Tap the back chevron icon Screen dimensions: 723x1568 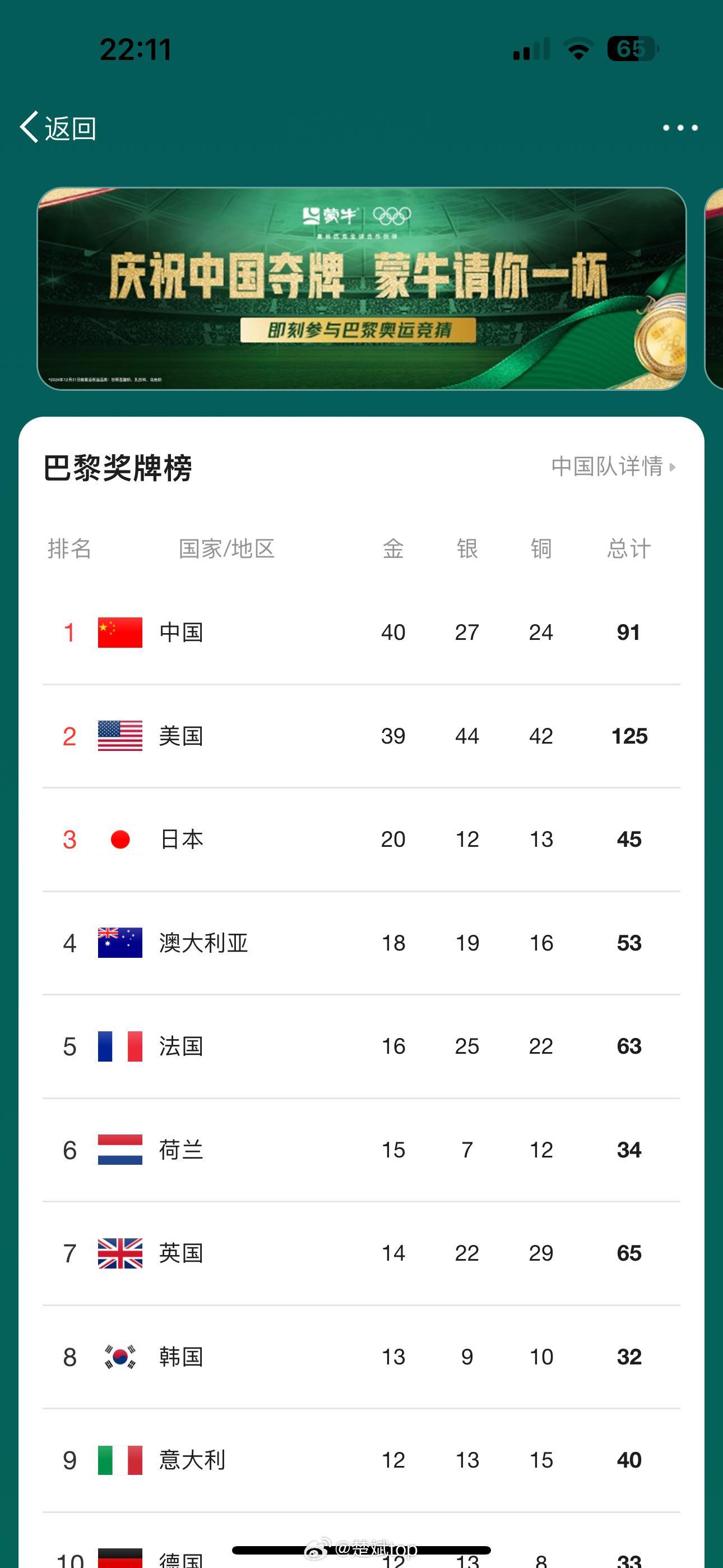(28, 127)
